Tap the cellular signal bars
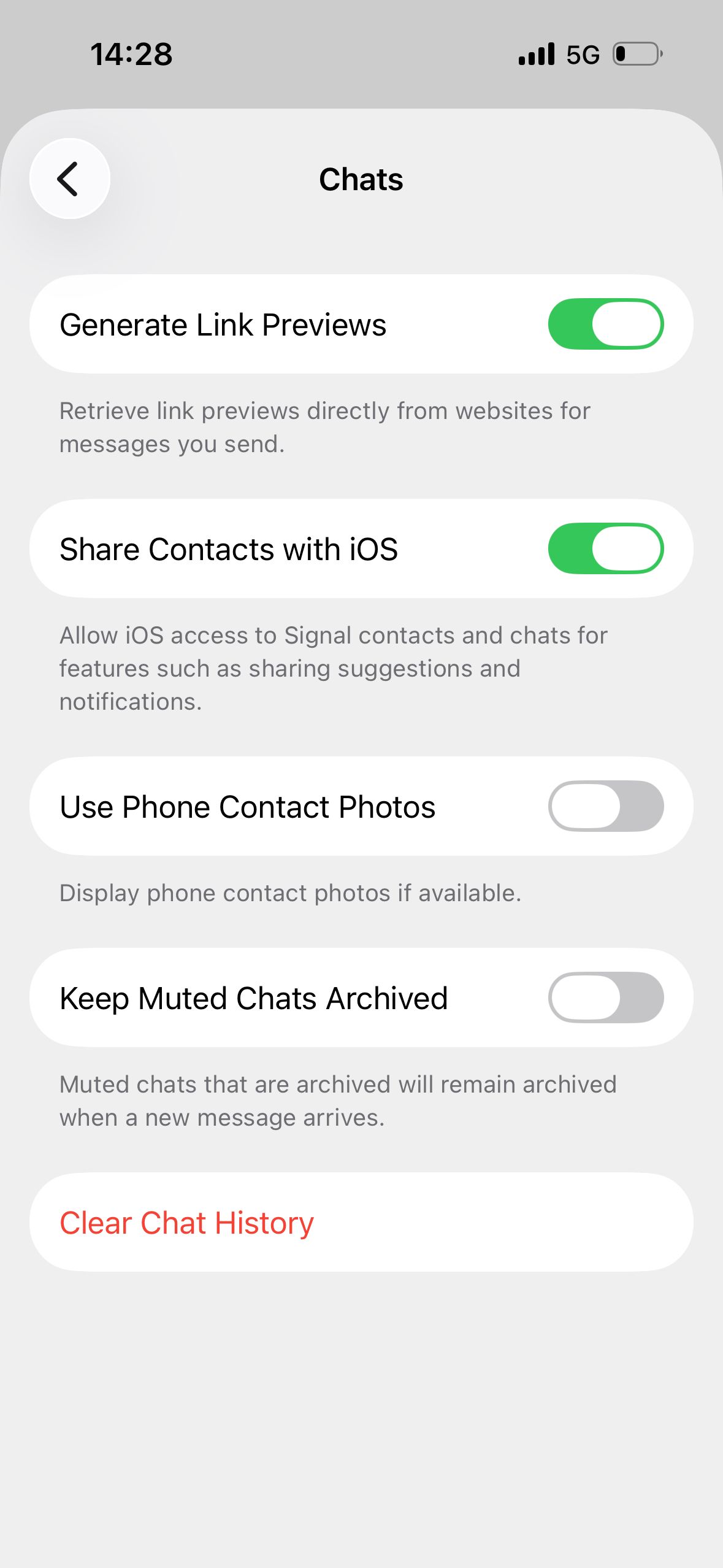The height and width of the screenshot is (1568, 723). tap(536, 55)
